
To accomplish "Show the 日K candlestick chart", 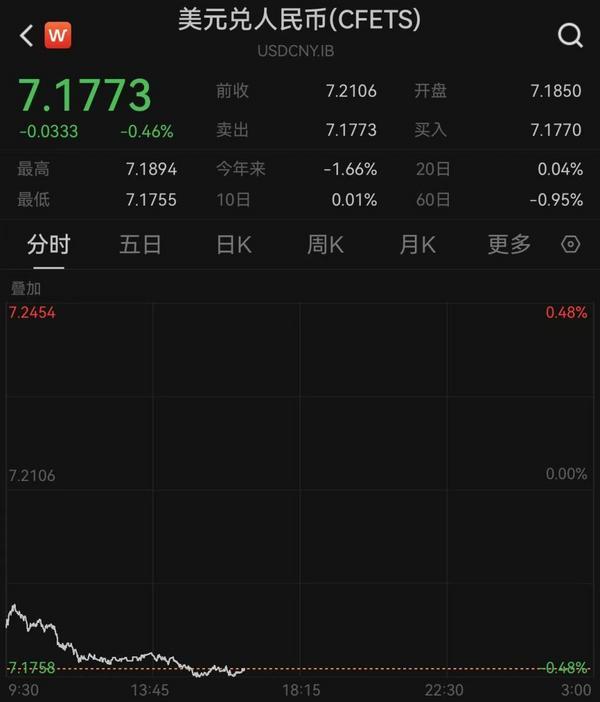I will click(234, 245).
